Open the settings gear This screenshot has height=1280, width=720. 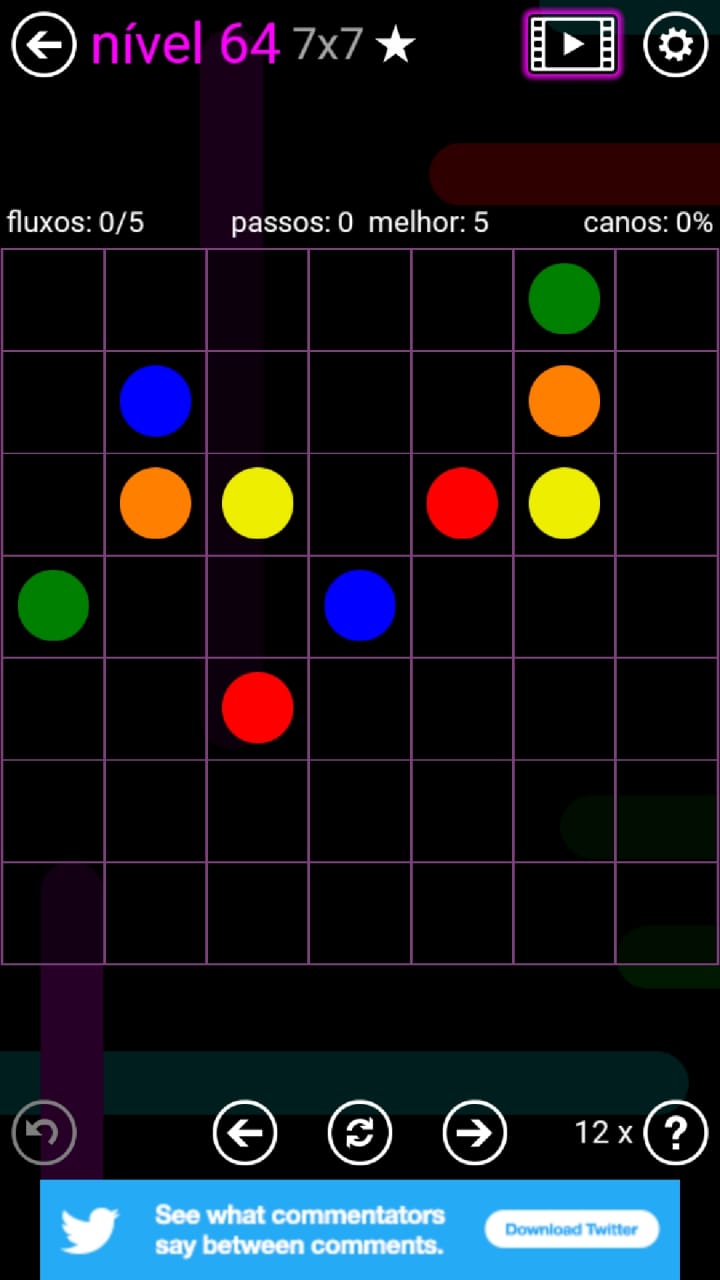click(675, 45)
